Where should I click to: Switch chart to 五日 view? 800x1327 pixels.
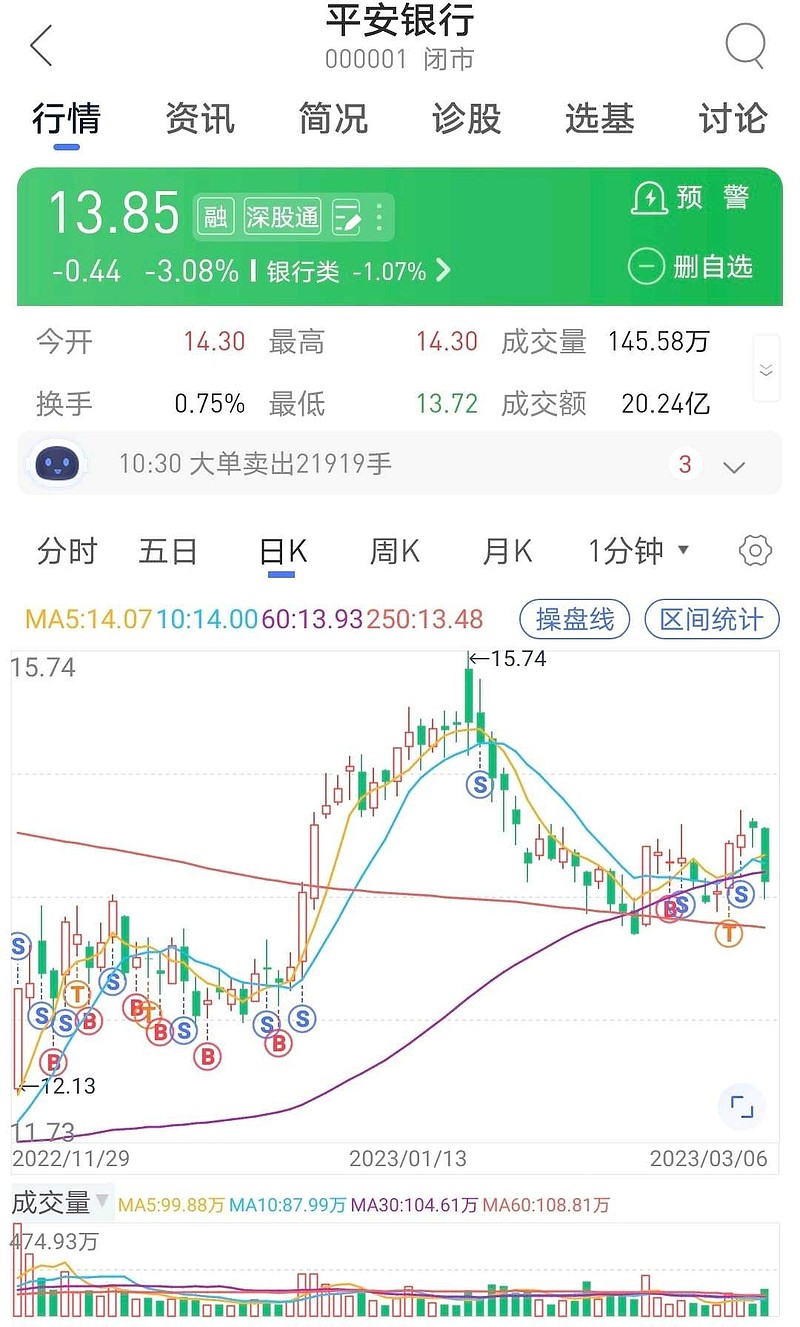(x=168, y=551)
